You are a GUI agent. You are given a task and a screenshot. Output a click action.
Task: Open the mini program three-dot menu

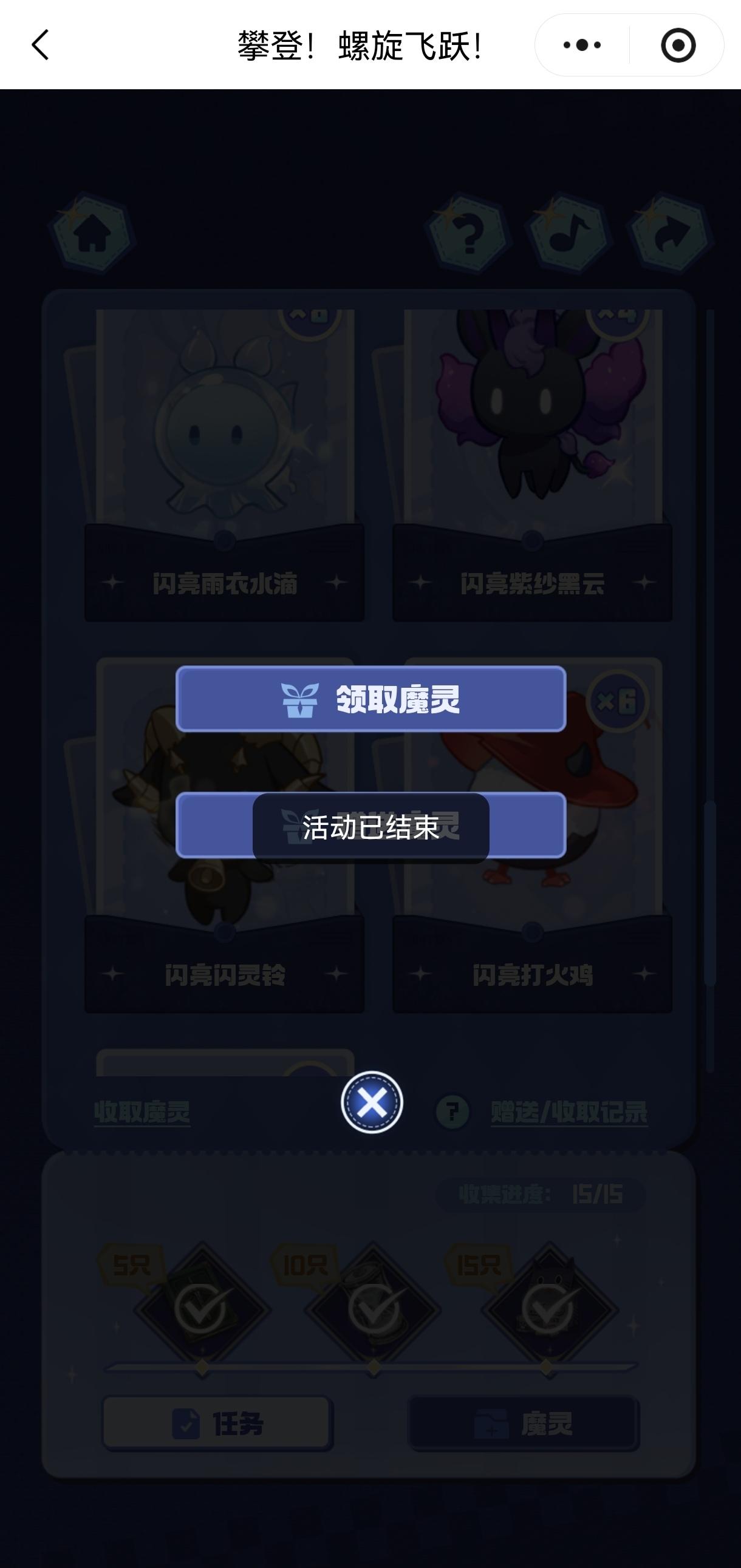(582, 46)
